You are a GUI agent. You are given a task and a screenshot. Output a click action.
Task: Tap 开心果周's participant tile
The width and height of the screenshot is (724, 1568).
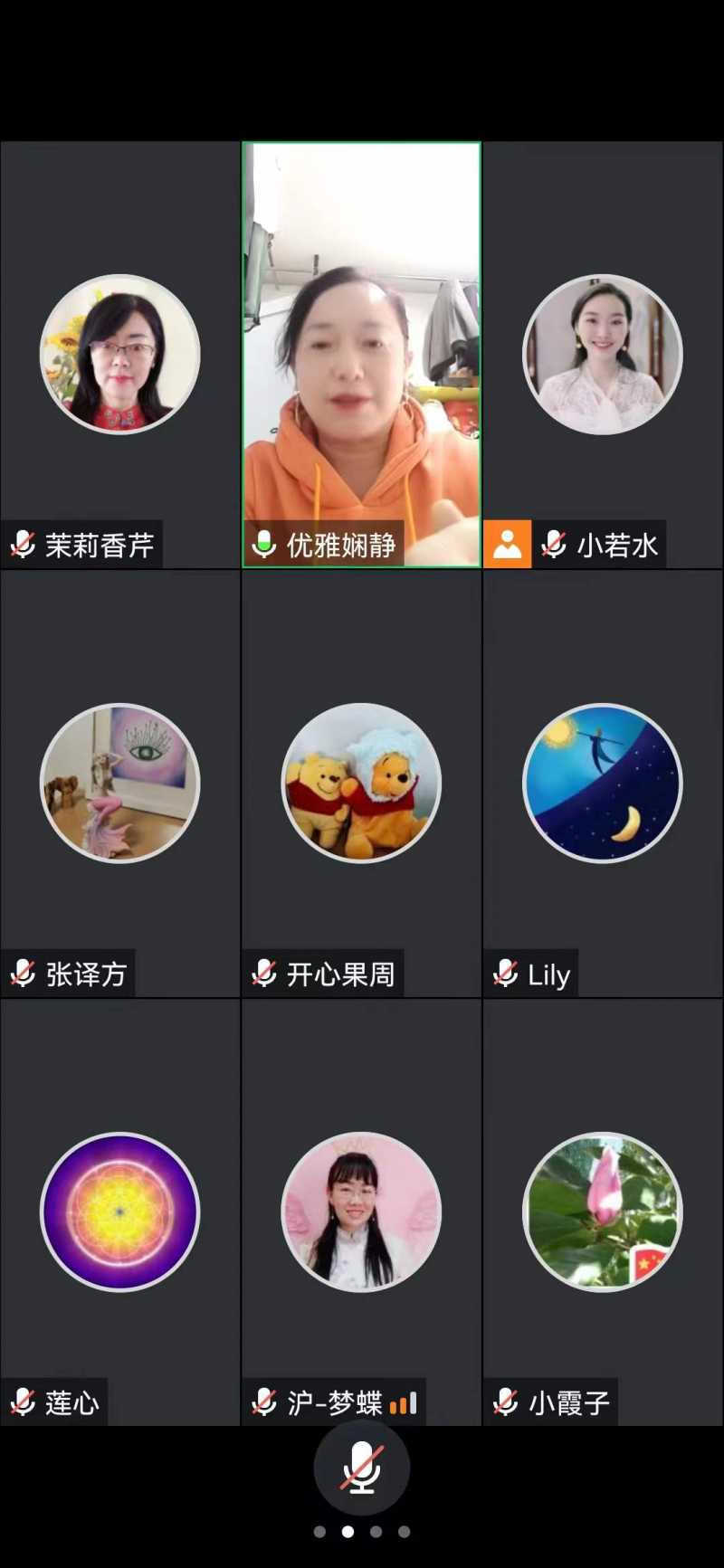pos(361,784)
